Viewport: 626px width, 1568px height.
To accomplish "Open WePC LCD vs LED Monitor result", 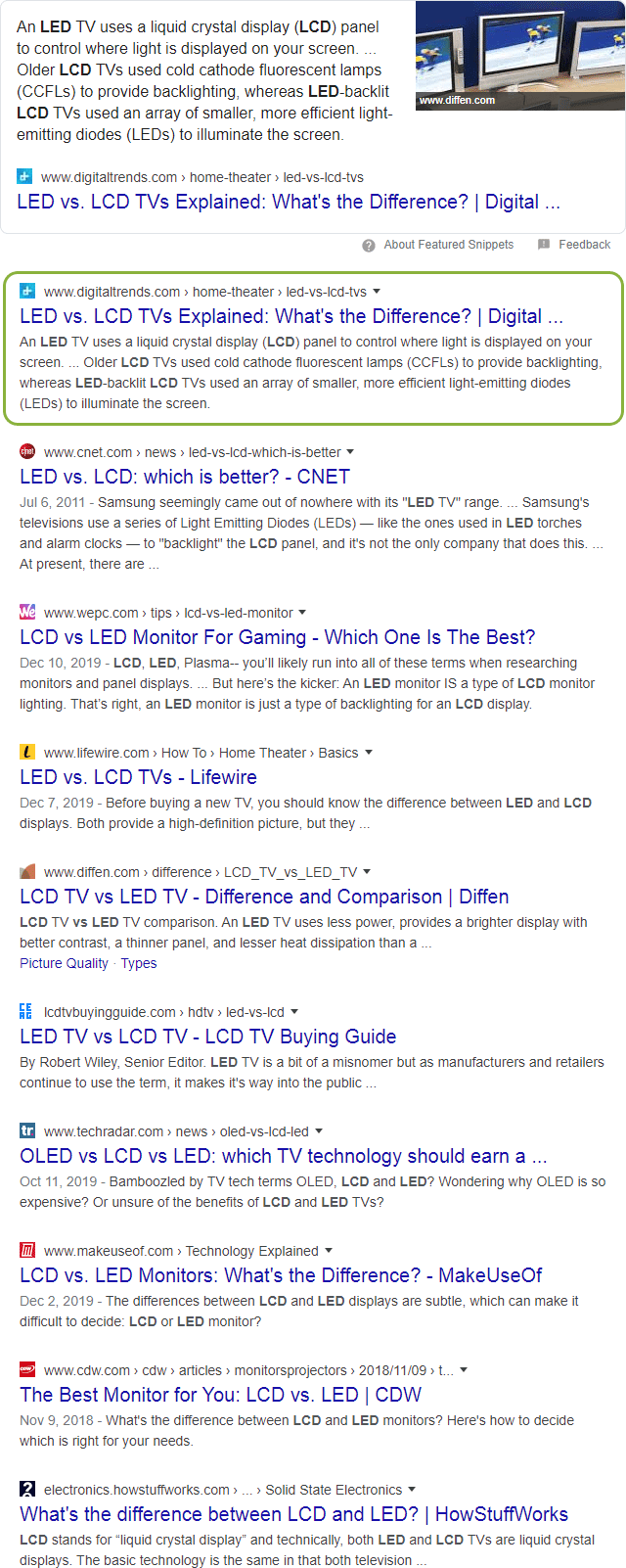I will 277,638.
